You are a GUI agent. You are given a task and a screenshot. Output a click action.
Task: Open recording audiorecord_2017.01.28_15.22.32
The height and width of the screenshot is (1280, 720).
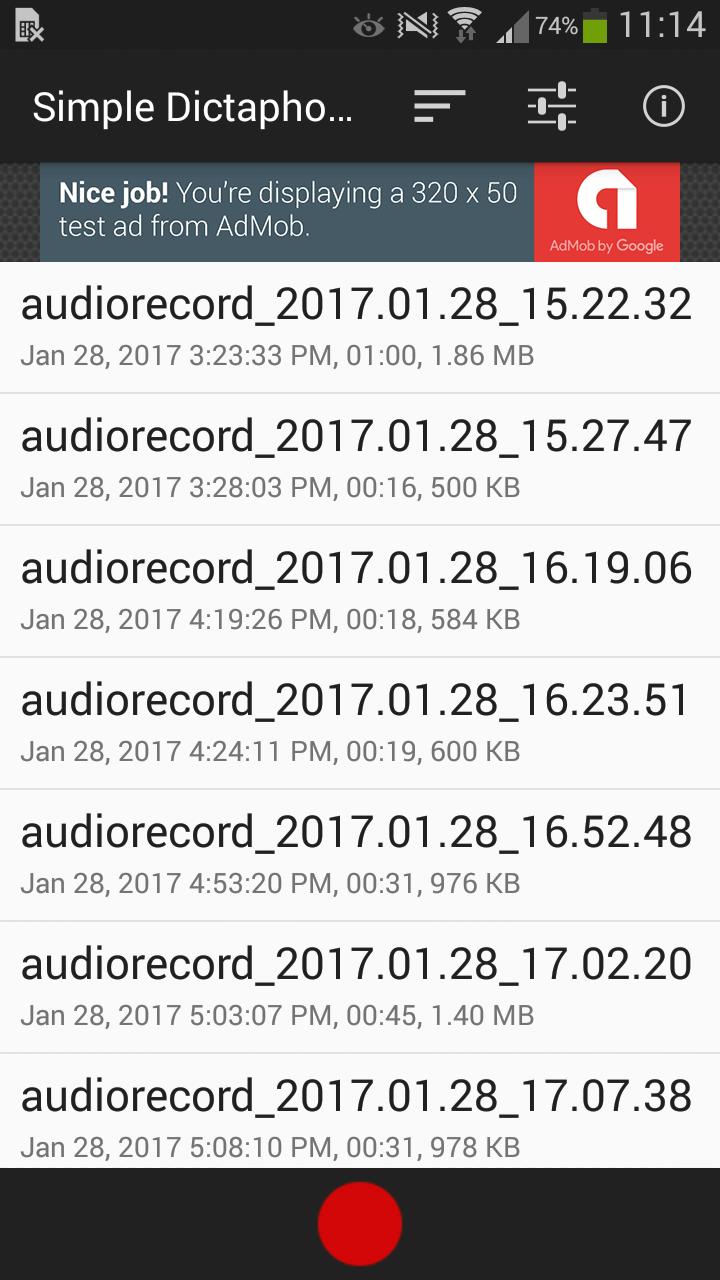(x=360, y=327)
